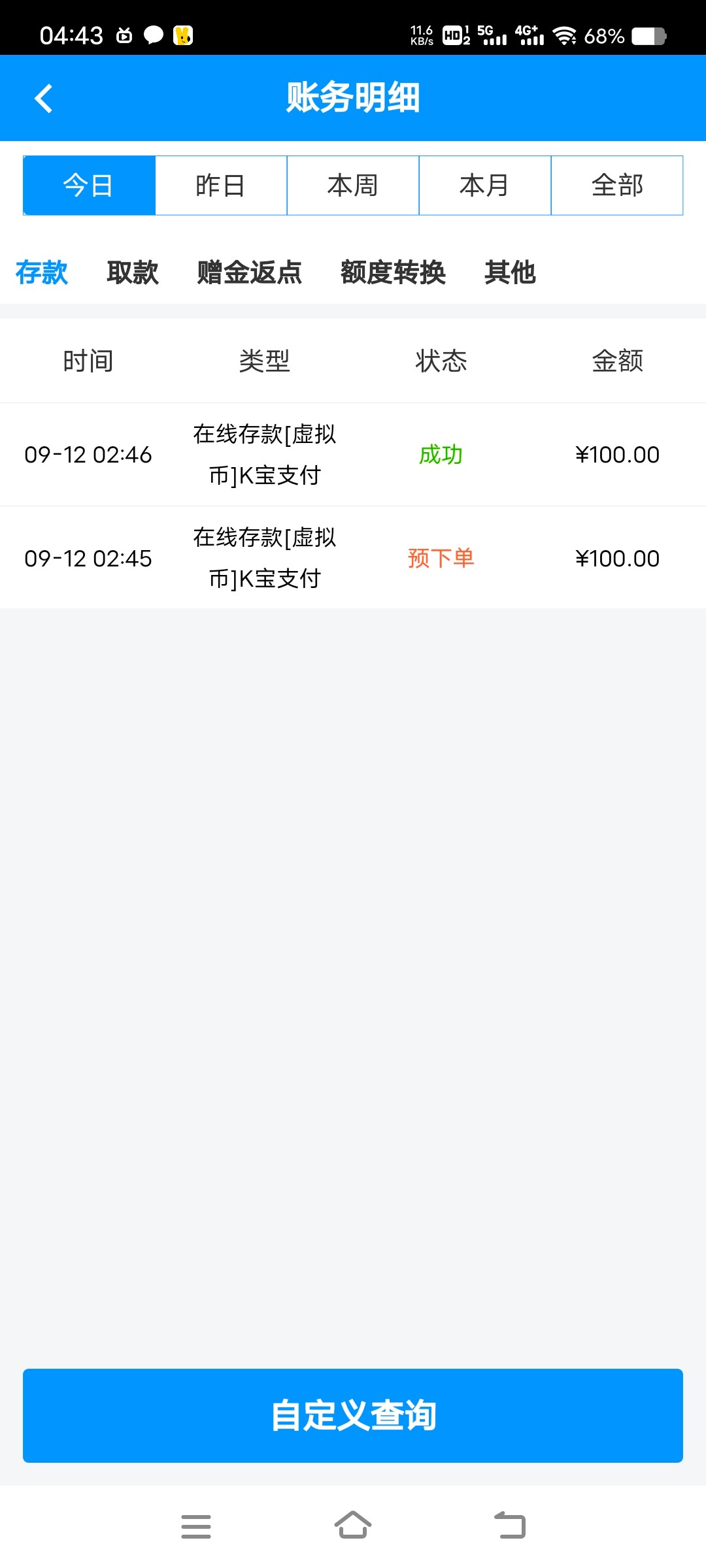Select the 其他 filter
Image resolution: width=706 pixels, height=1568 pixels.
tap(510, 273)
